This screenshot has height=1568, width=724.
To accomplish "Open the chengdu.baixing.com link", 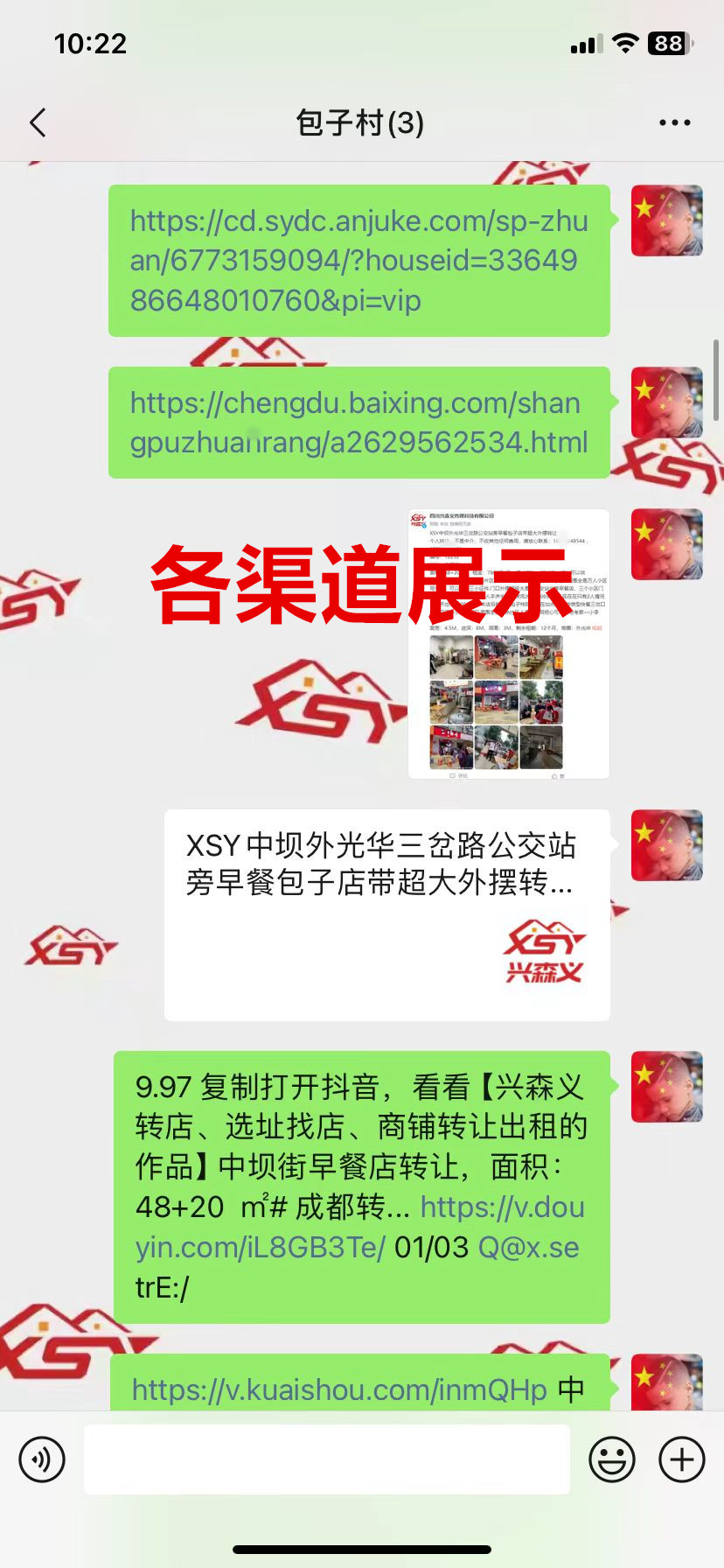I will [x=359, y=423].
